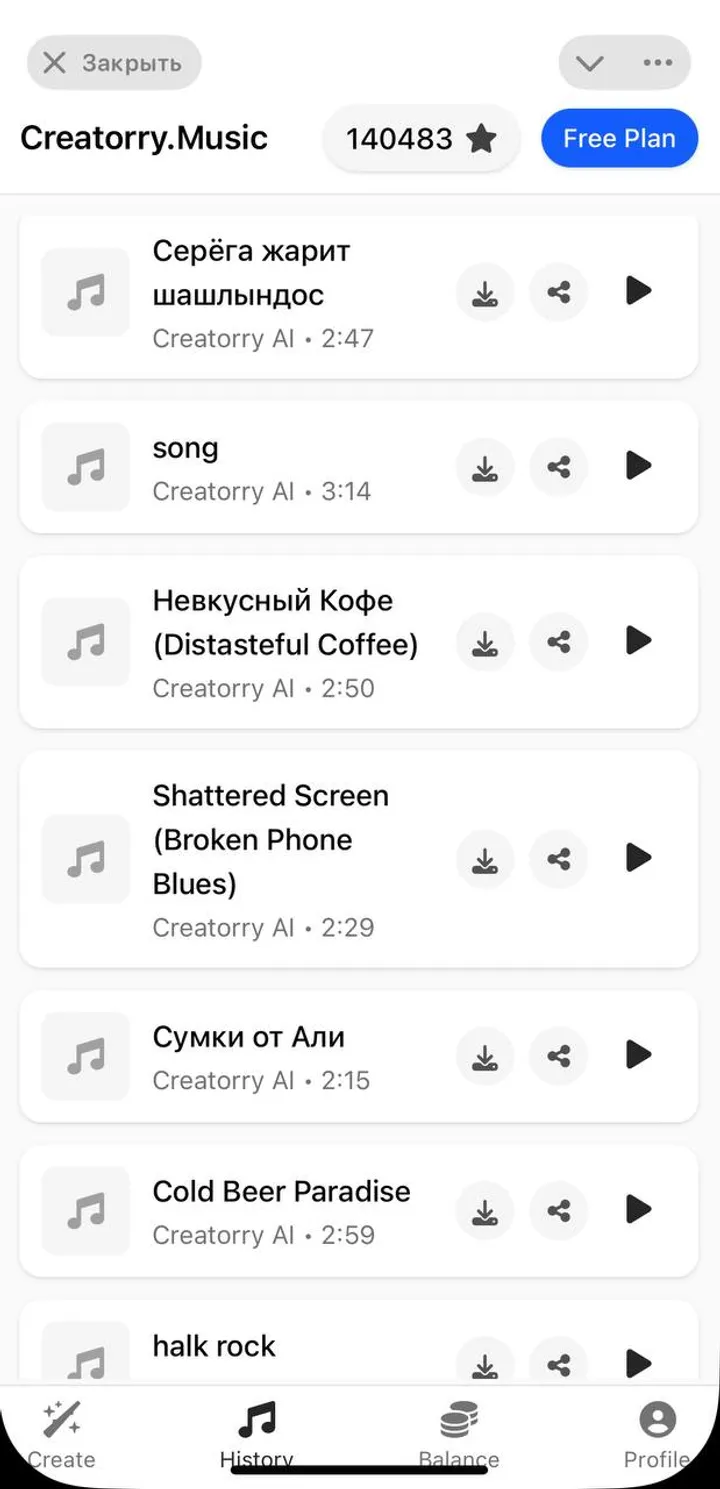Viewport: 720px width, 1489px height.
Task: Switch to the Create tab
Action: pos(61,1433)
